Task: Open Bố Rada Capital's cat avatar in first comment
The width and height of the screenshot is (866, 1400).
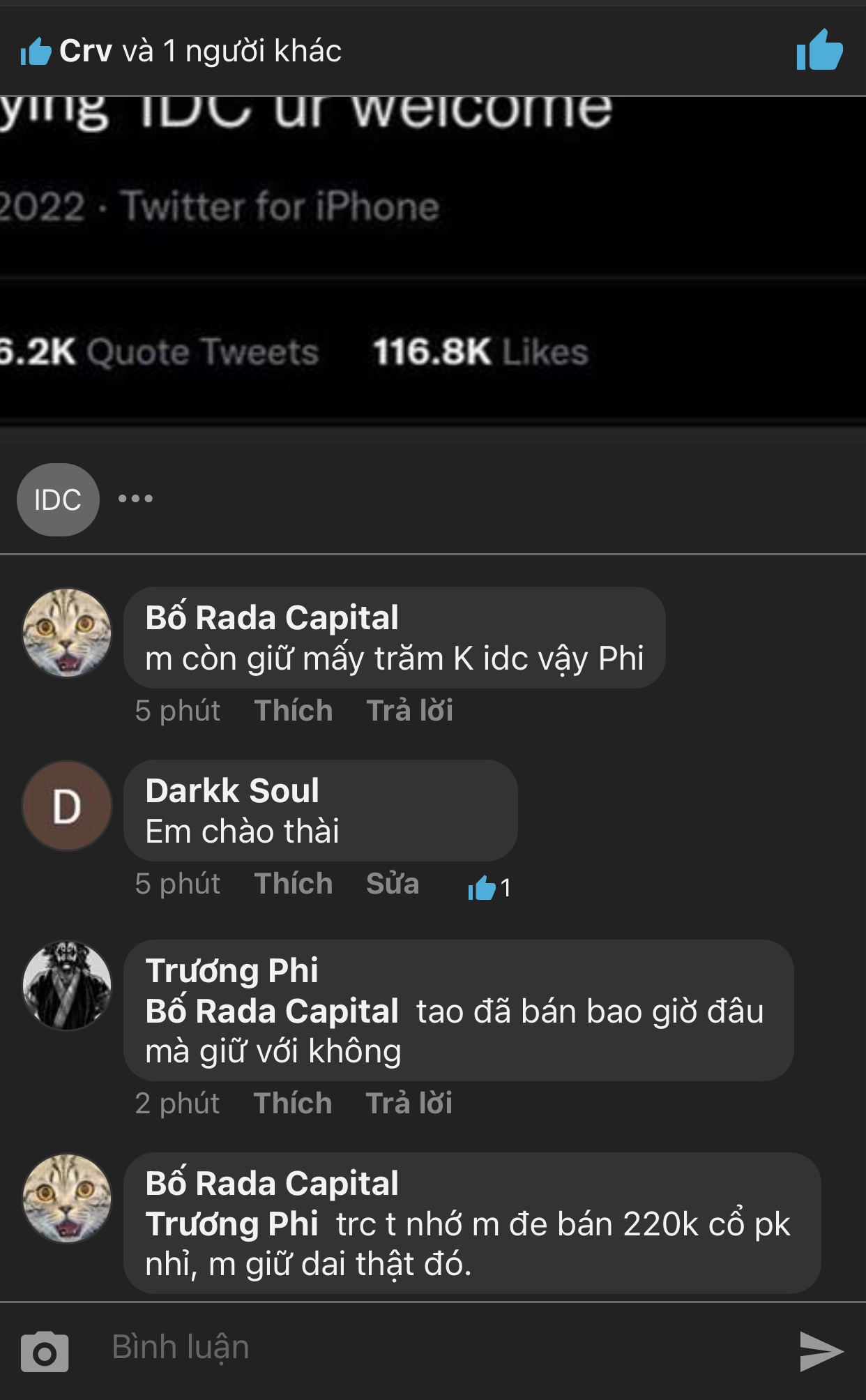Action: click(67, 632)
